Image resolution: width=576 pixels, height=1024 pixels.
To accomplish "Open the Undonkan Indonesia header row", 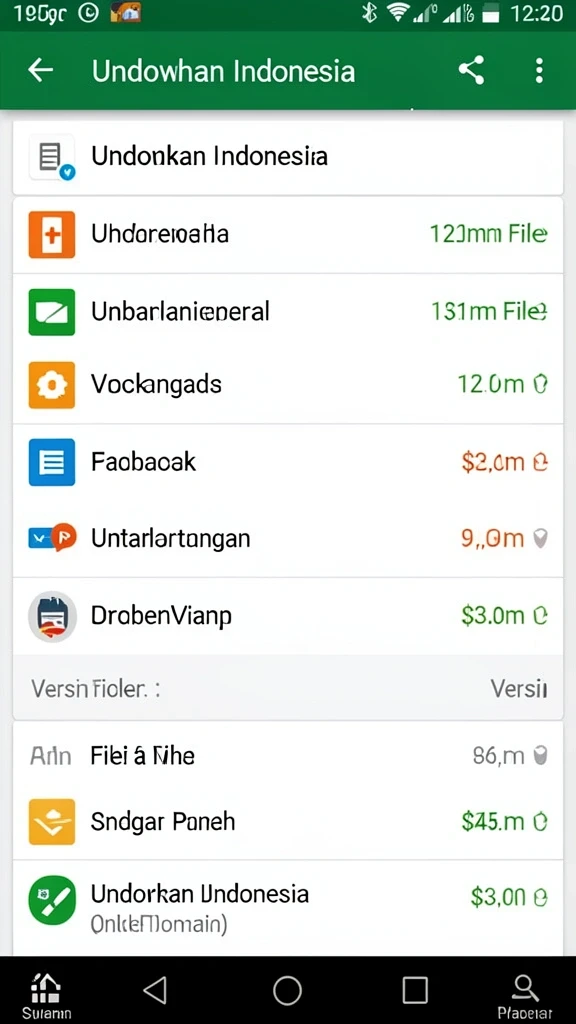I will pos(288,157).
